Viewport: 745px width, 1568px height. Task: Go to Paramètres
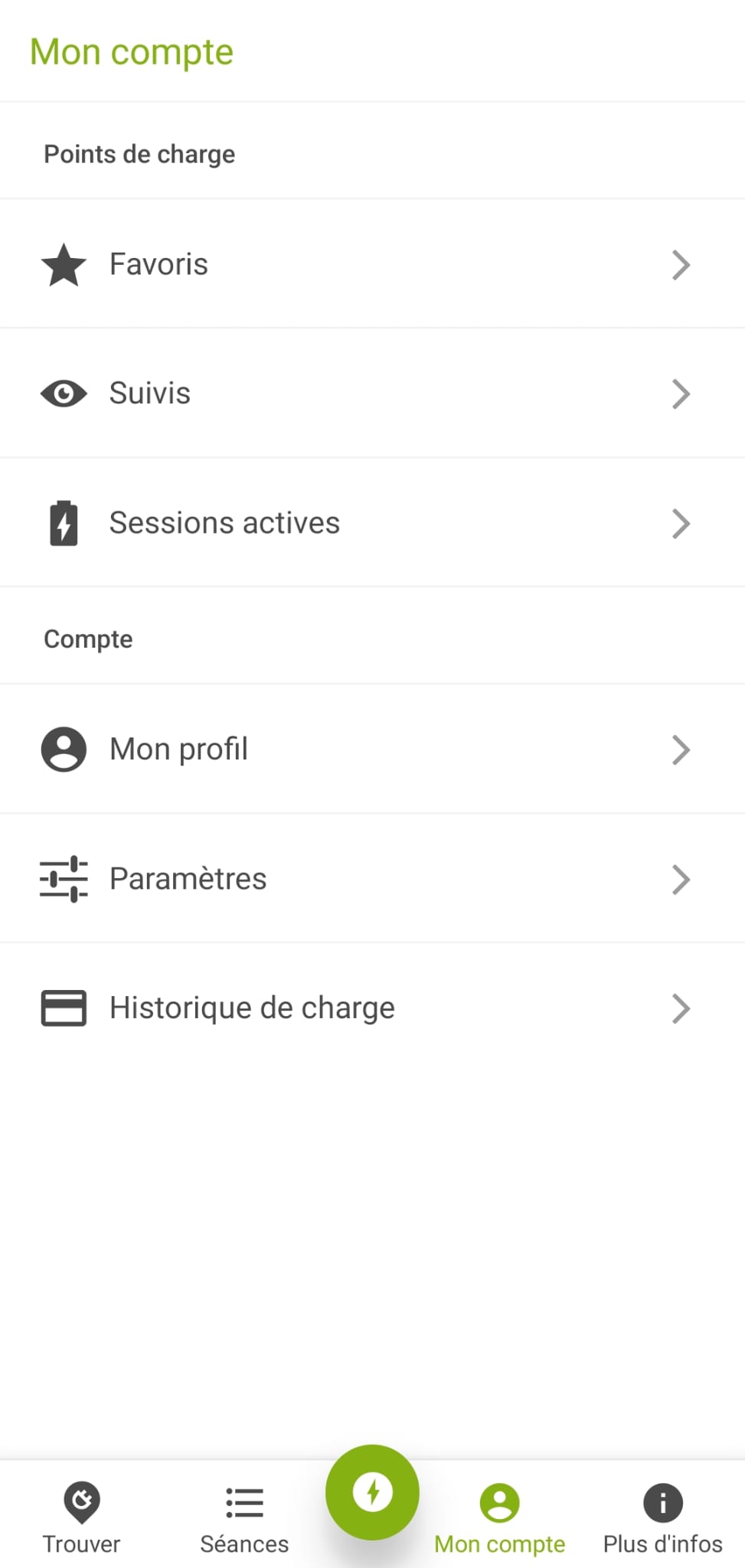(x=372, y=878)
